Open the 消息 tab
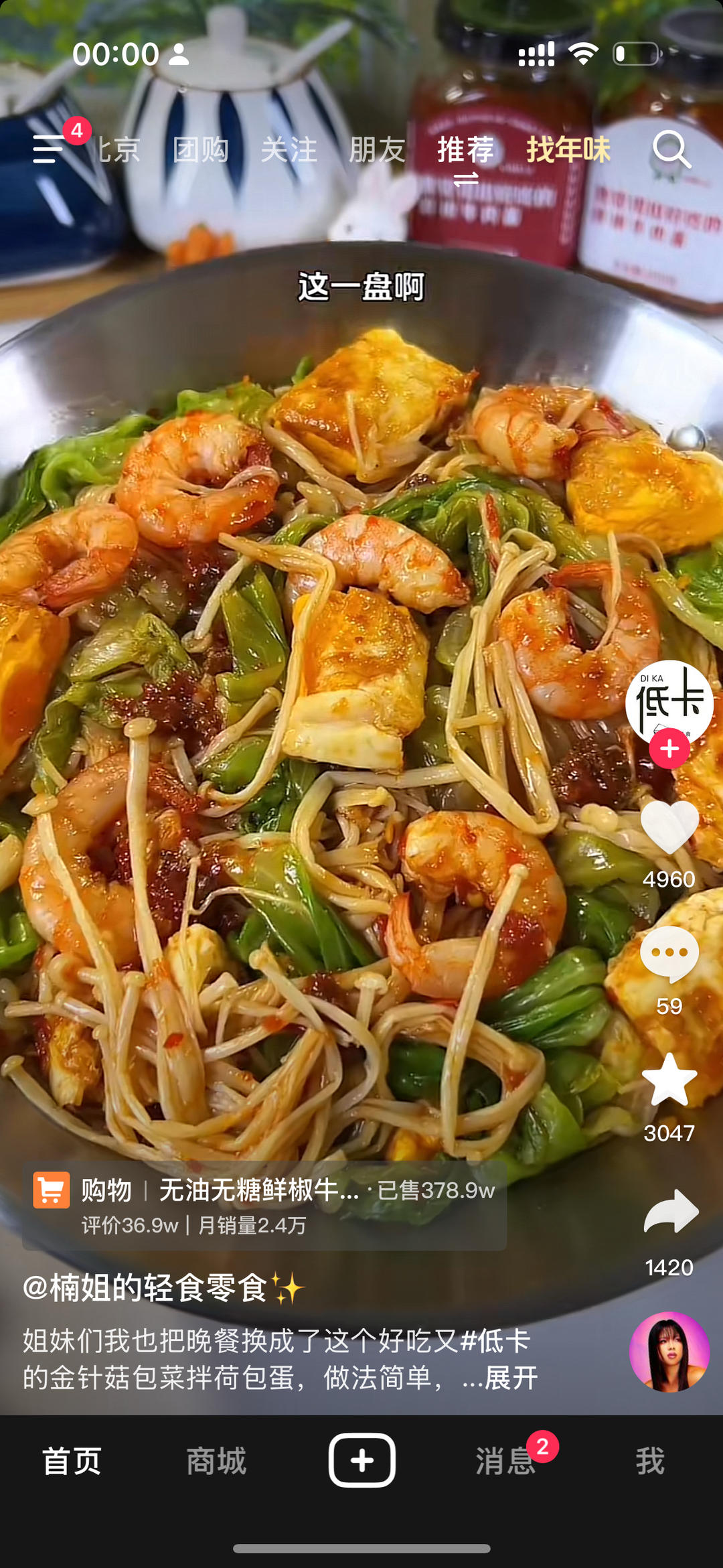The width and height of the screenshot is (723, 1568). point(505,1461)
